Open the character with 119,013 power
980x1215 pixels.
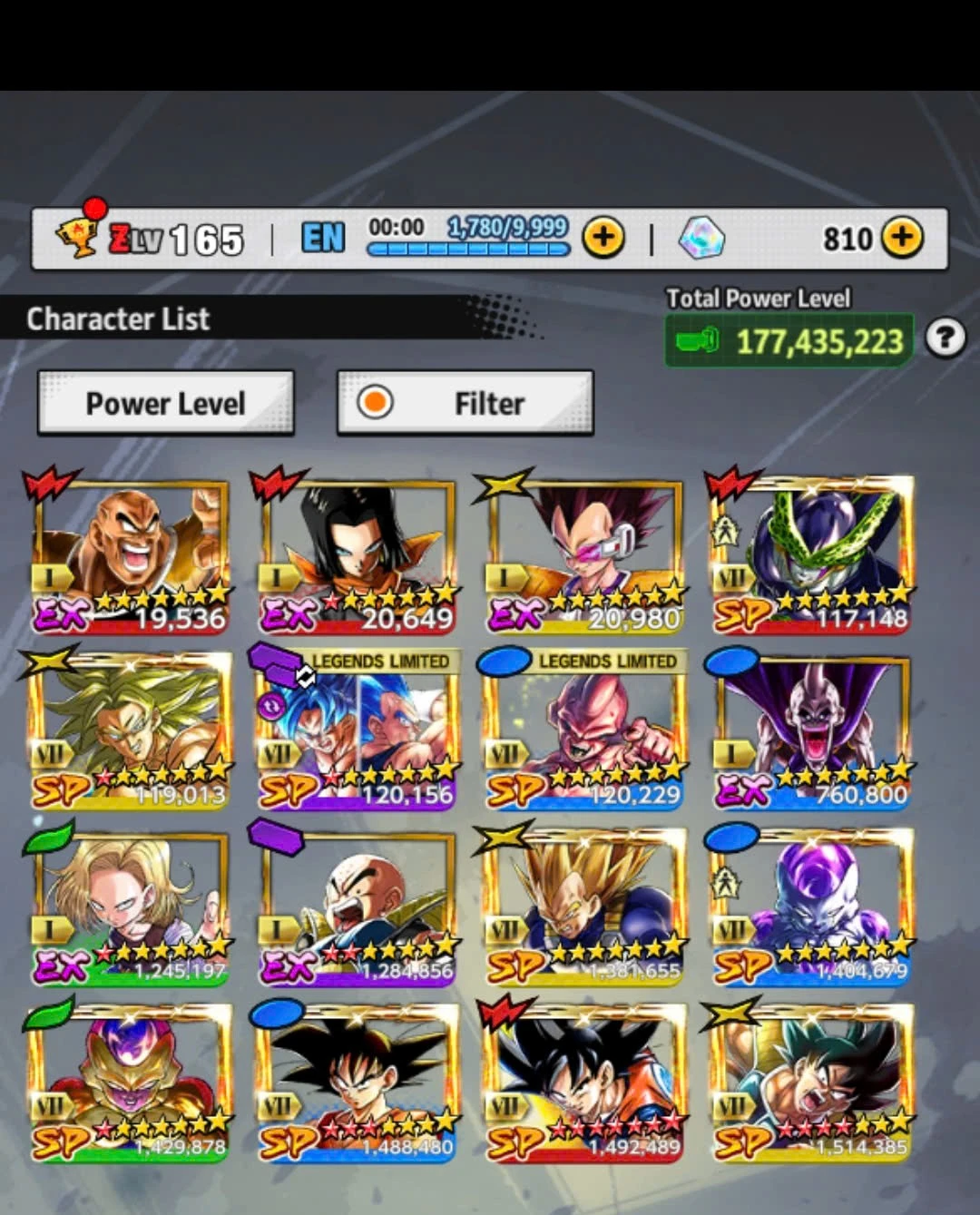pos(130,731)
